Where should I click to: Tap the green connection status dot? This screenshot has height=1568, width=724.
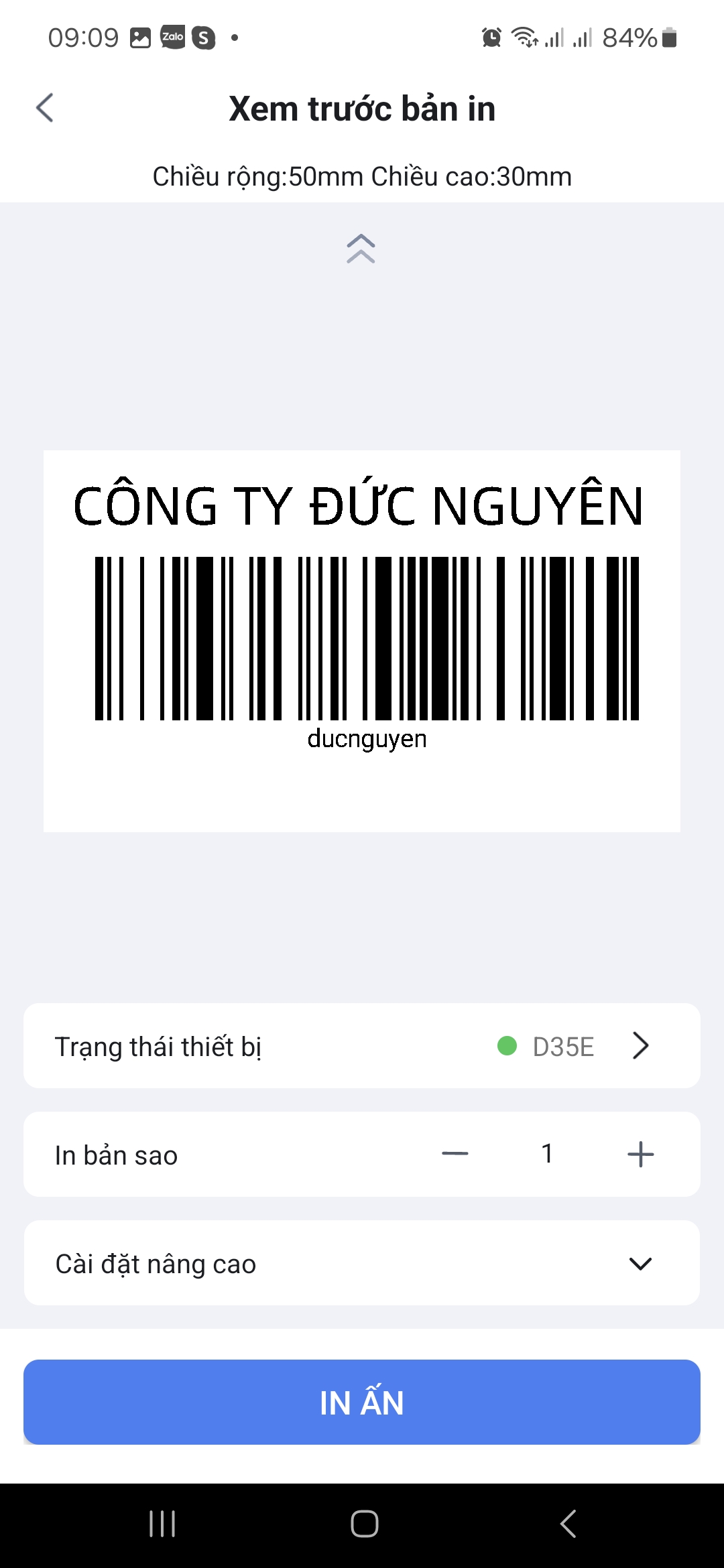point(505,1047)
